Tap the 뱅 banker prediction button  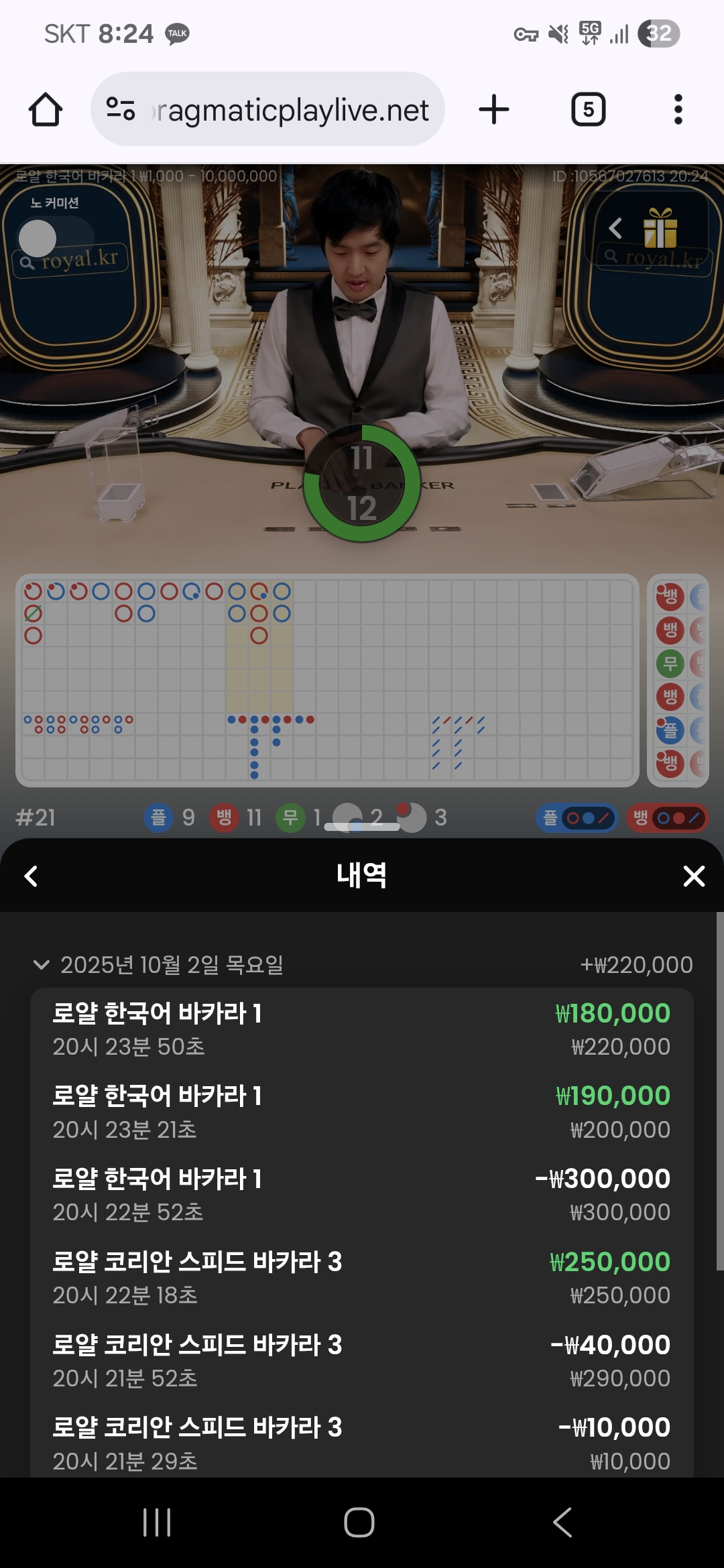(666, 818)
